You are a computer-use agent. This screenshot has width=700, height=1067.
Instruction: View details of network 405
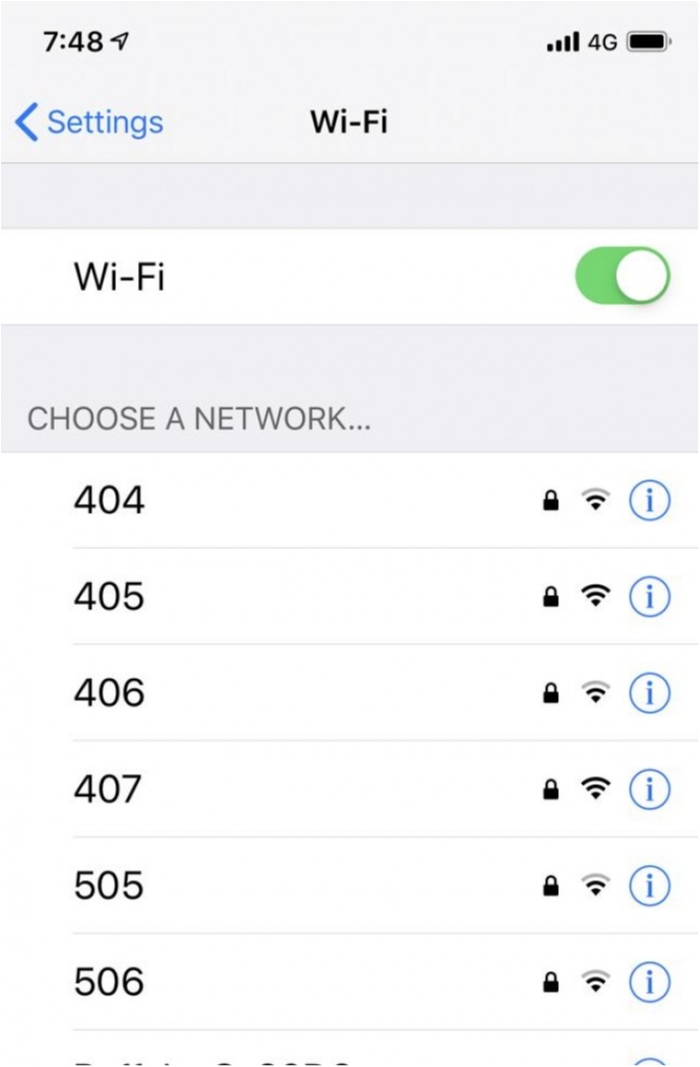649,597
